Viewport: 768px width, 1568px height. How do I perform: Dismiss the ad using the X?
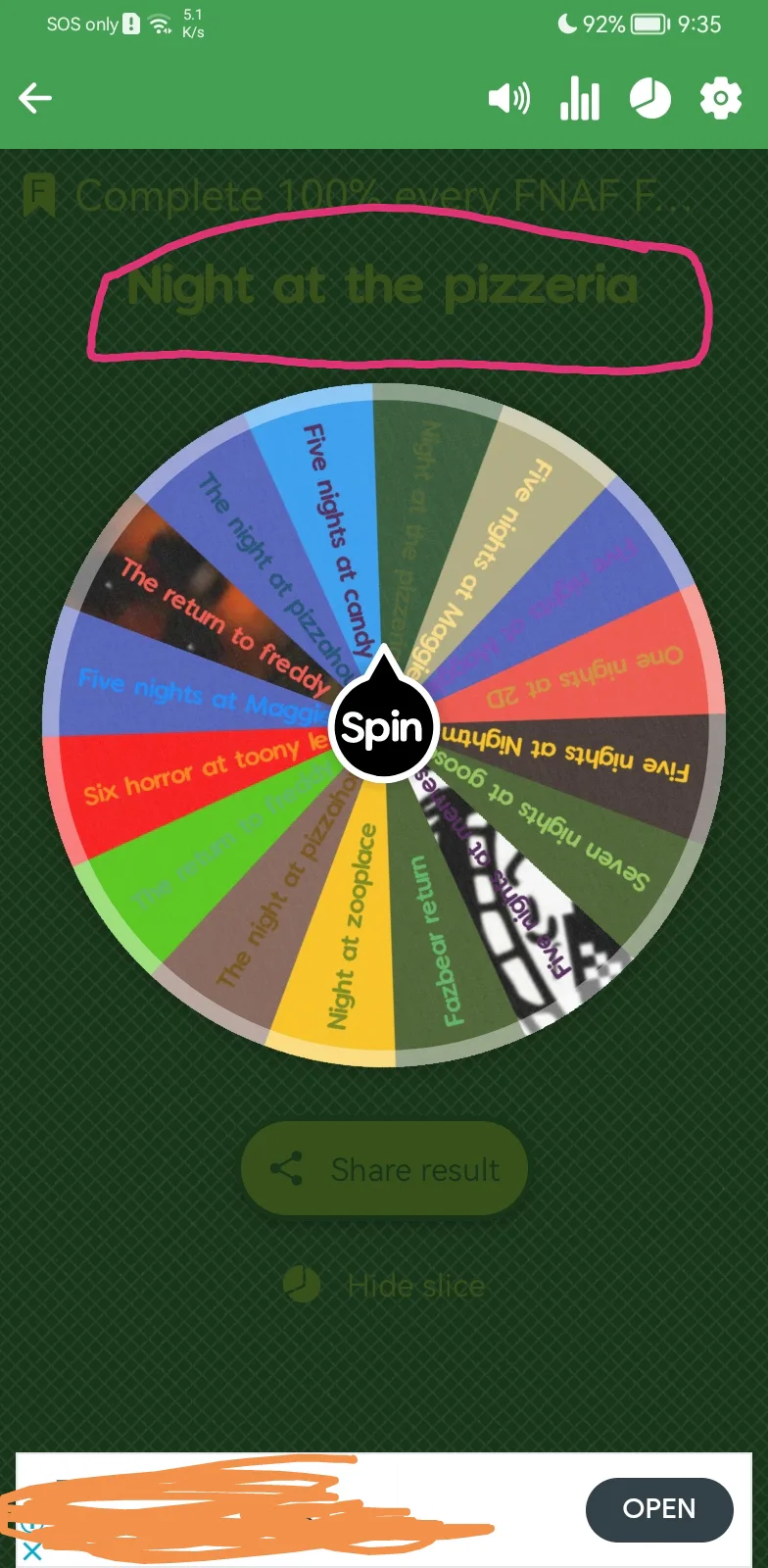pos(32,1551)
